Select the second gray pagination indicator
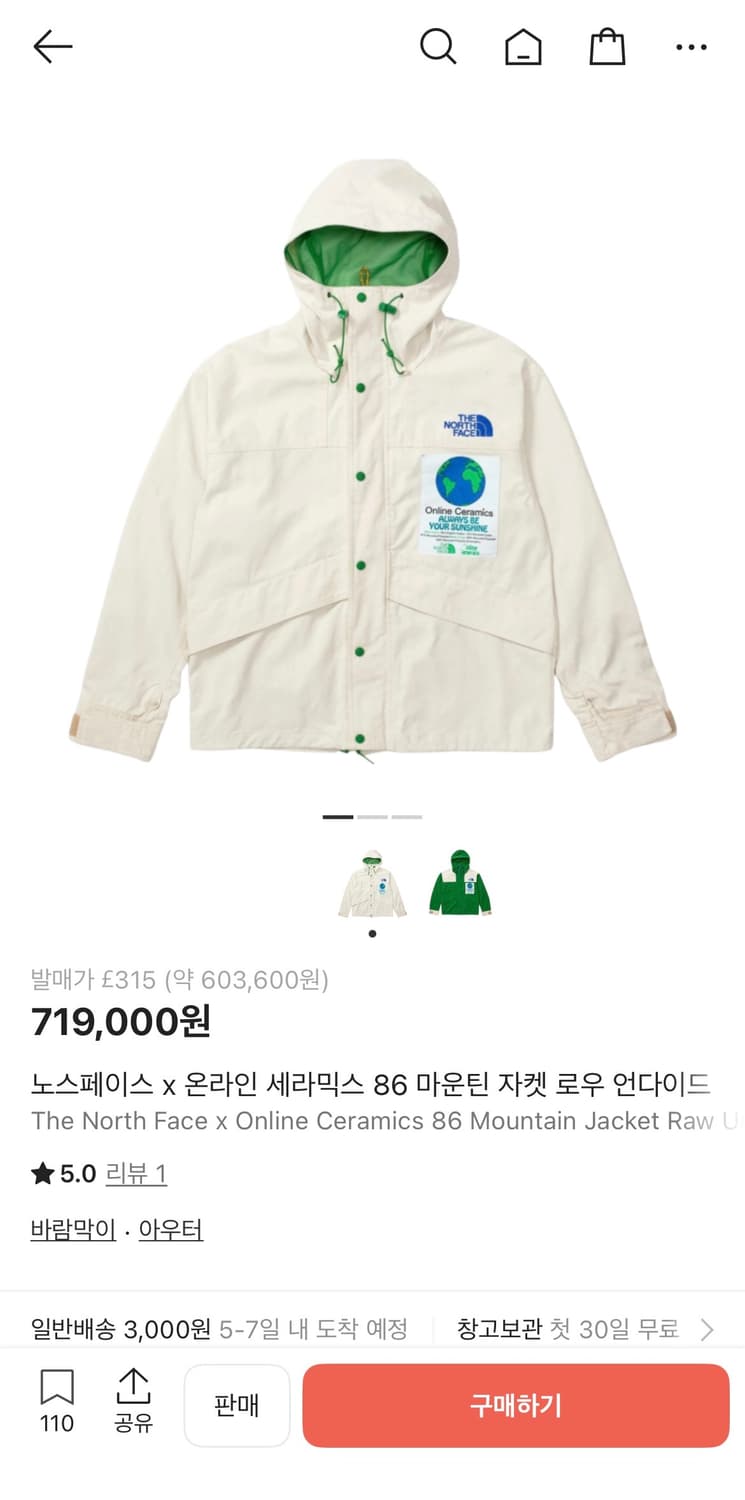The image size is (745, 1500). [372, 818]
